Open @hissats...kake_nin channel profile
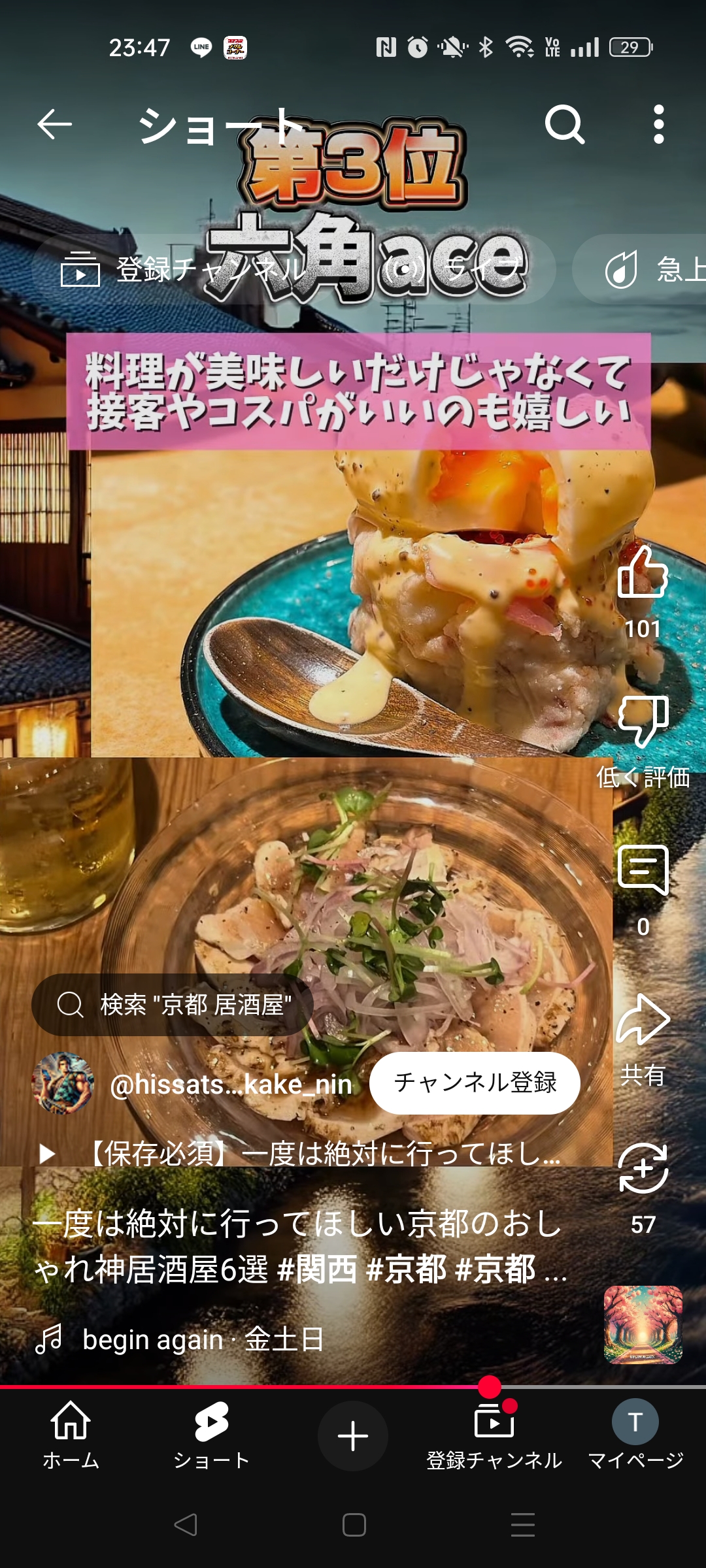Screen dimensions: 706x1568 pyautogui.click(x=63, y=1083)
